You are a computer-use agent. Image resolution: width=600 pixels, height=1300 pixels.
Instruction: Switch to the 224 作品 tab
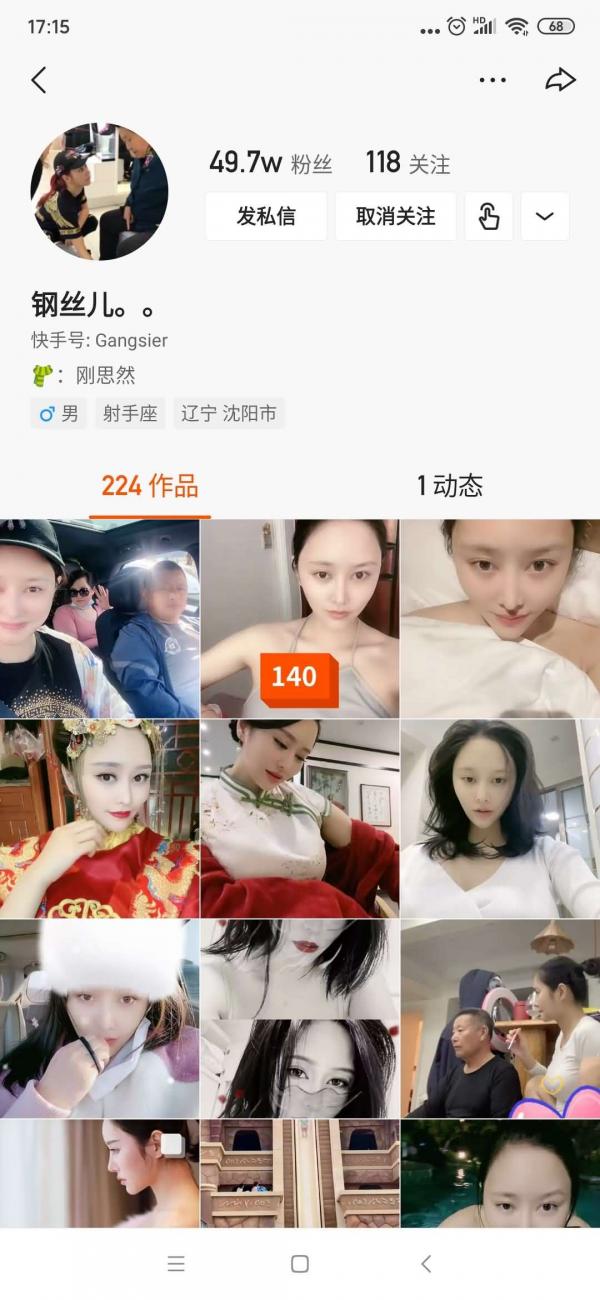click(x=150, y=487)
